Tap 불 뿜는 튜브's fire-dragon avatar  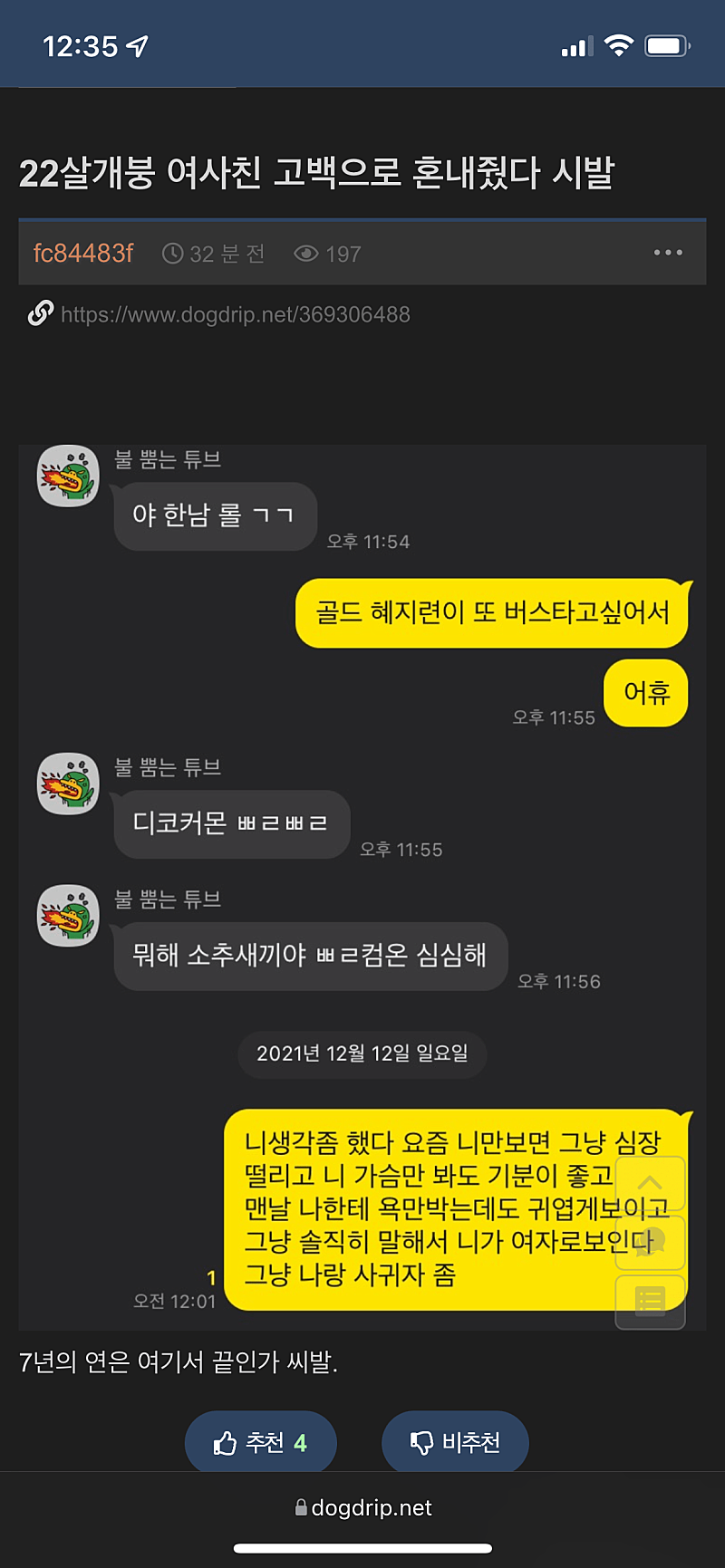68,475
